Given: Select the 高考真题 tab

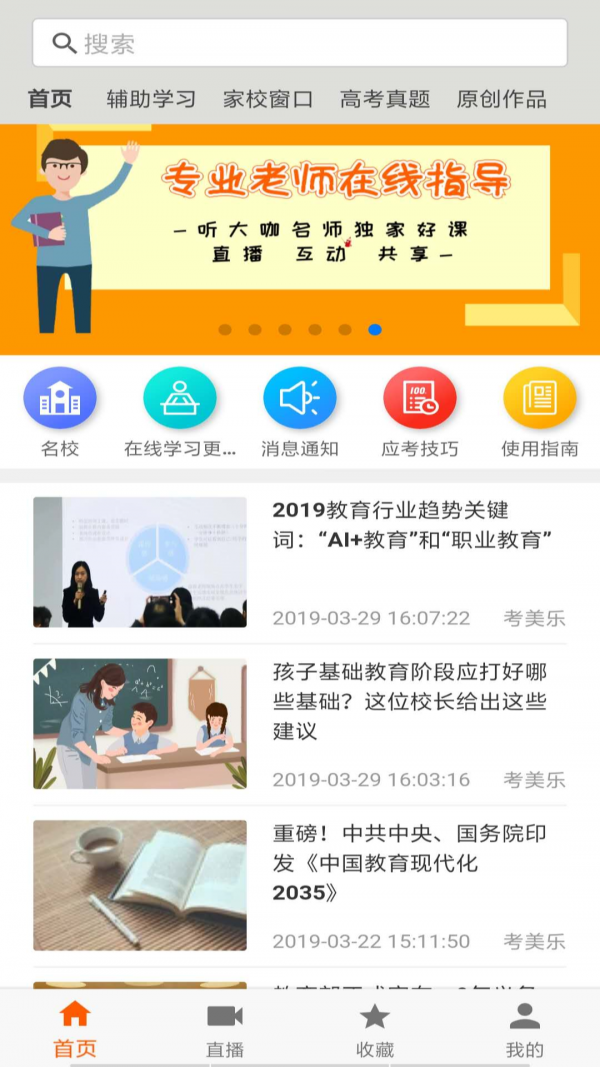Looking at the screenshot, I should [385, 99].
